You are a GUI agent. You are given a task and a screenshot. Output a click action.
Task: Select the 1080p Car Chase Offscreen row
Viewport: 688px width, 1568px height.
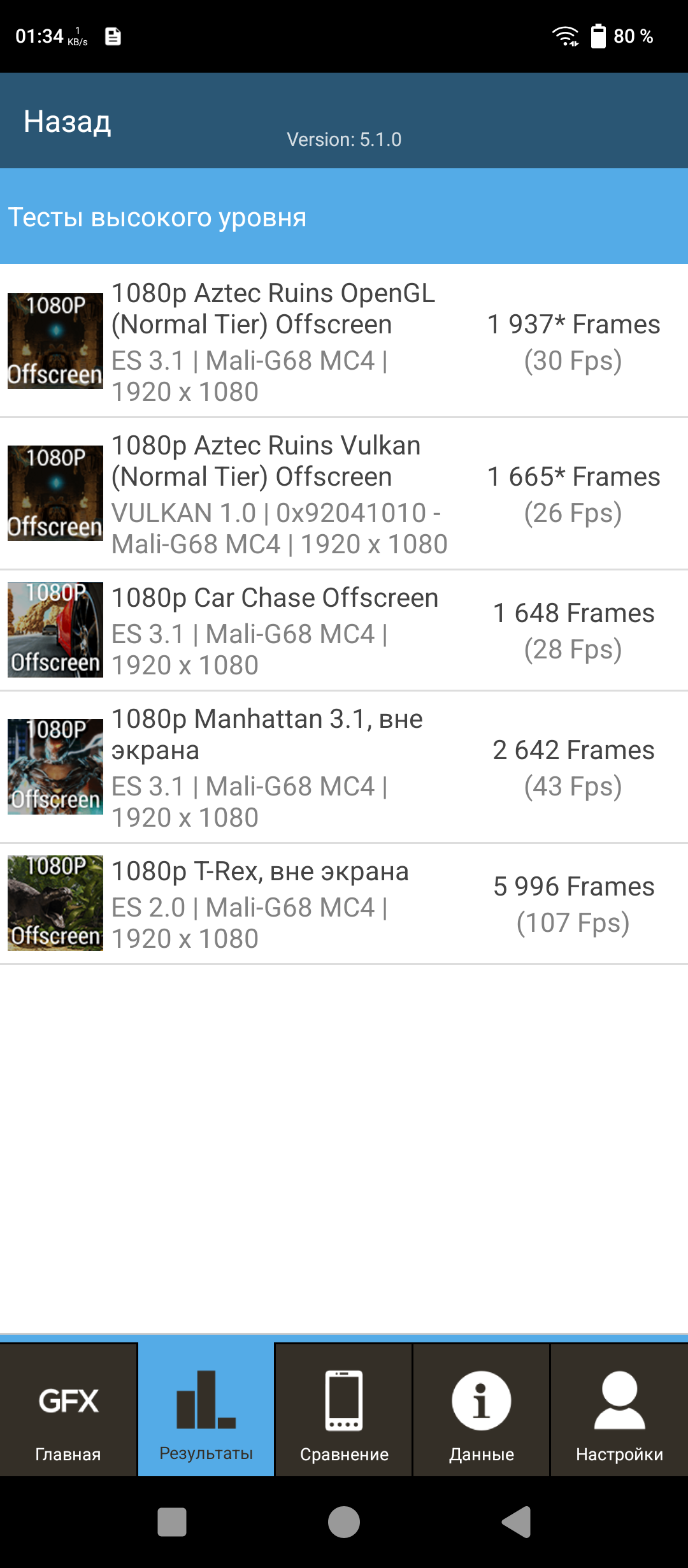[x=344, y=630]
